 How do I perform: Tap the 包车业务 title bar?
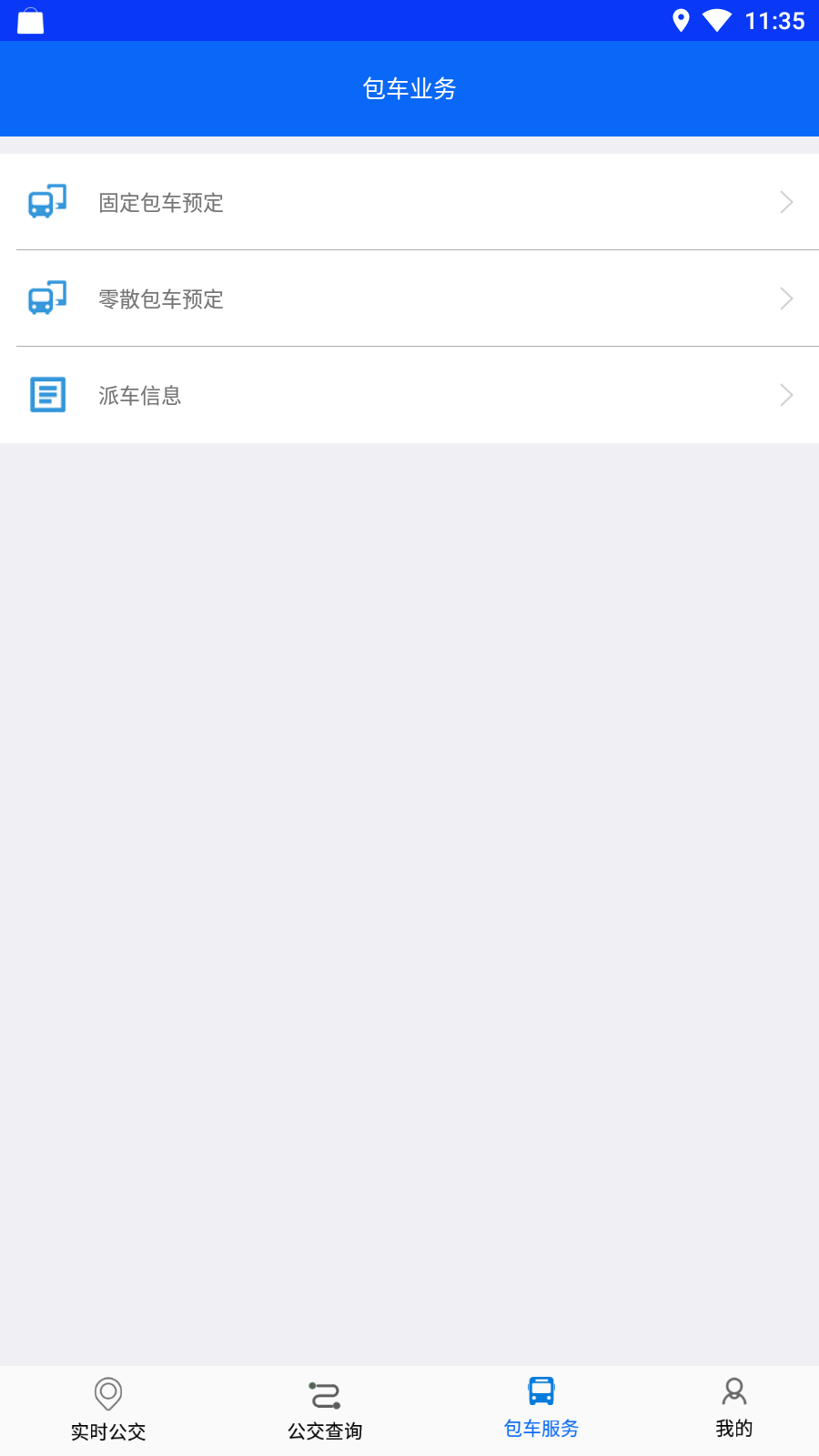pos(409,88)
